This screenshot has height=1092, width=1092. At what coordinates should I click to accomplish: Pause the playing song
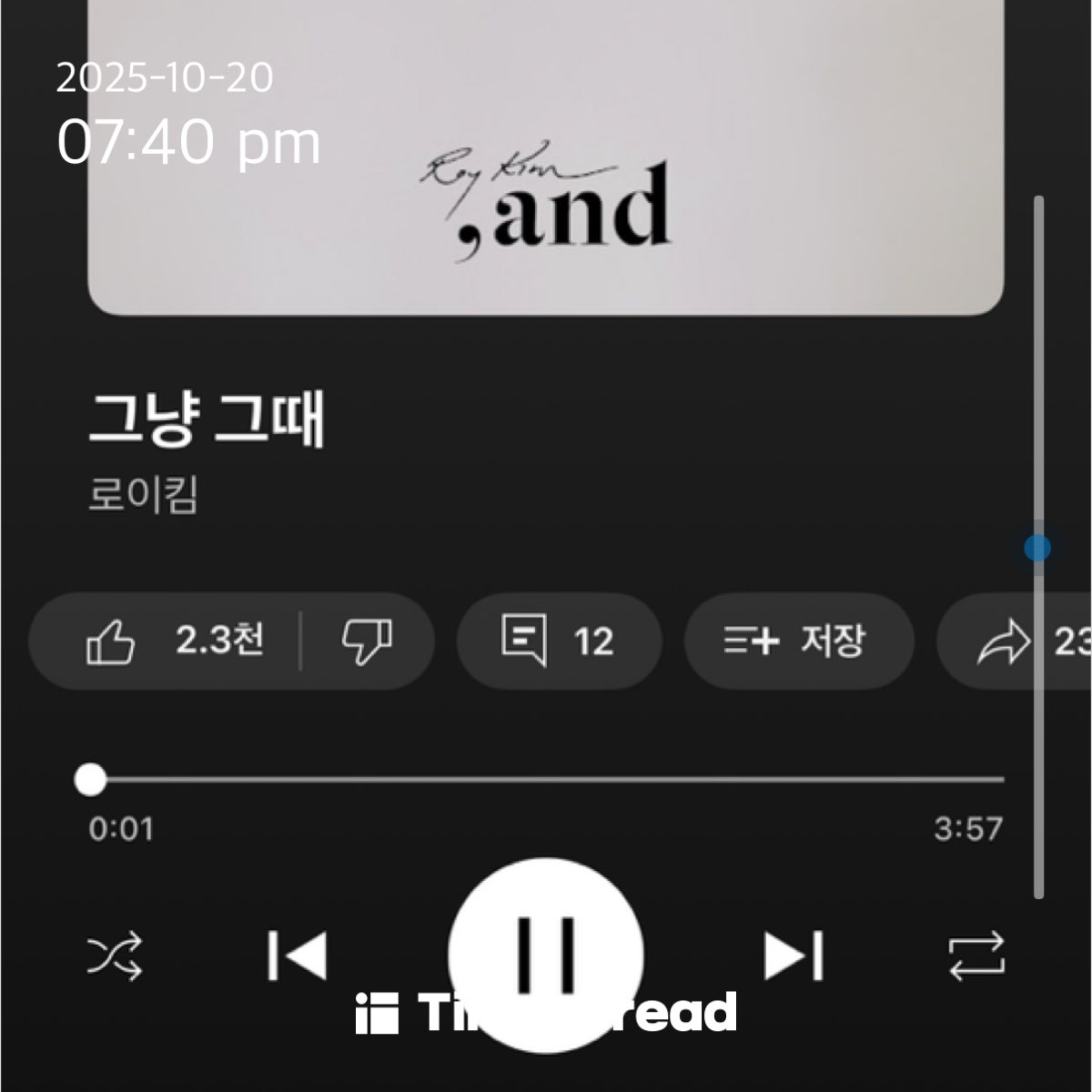coord(546,955)
